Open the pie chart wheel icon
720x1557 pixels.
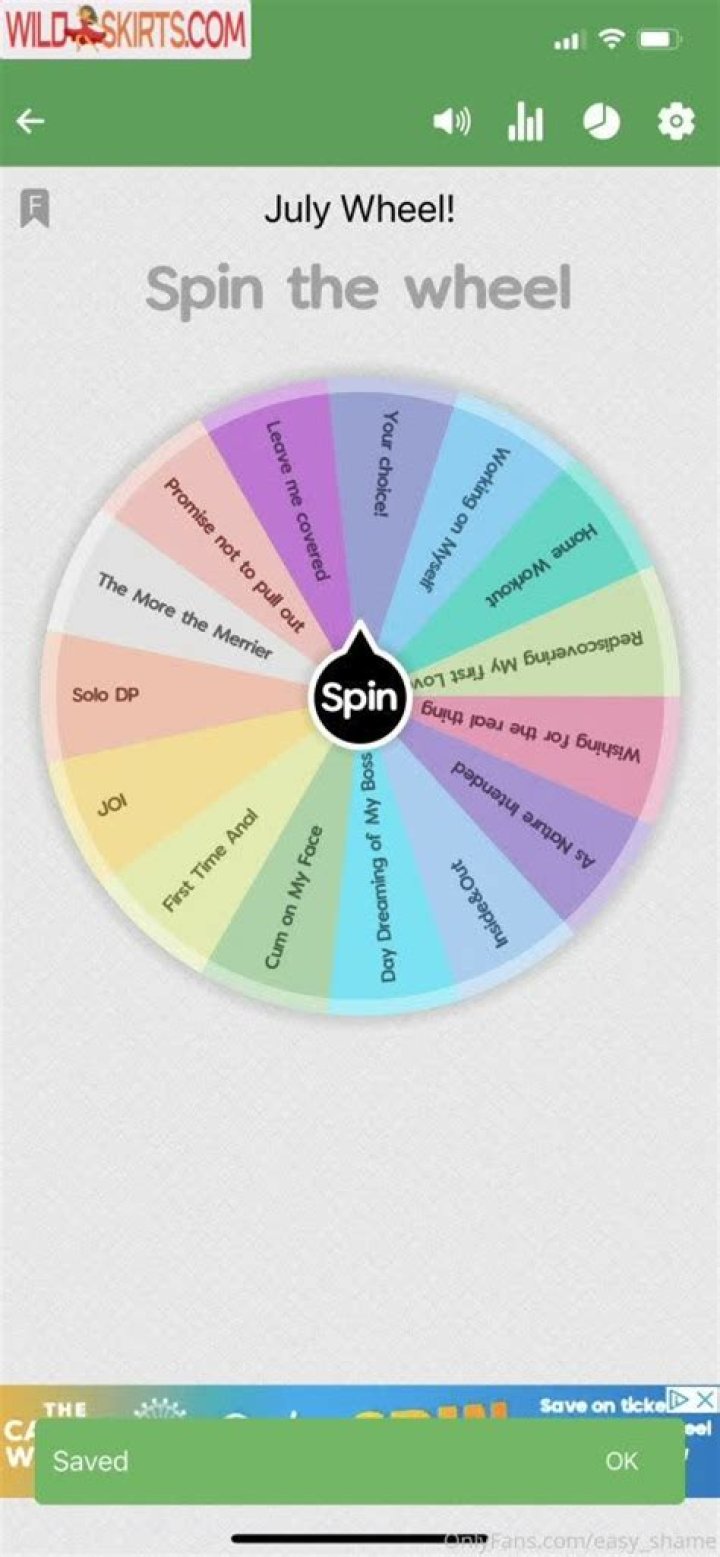point(601,122)
